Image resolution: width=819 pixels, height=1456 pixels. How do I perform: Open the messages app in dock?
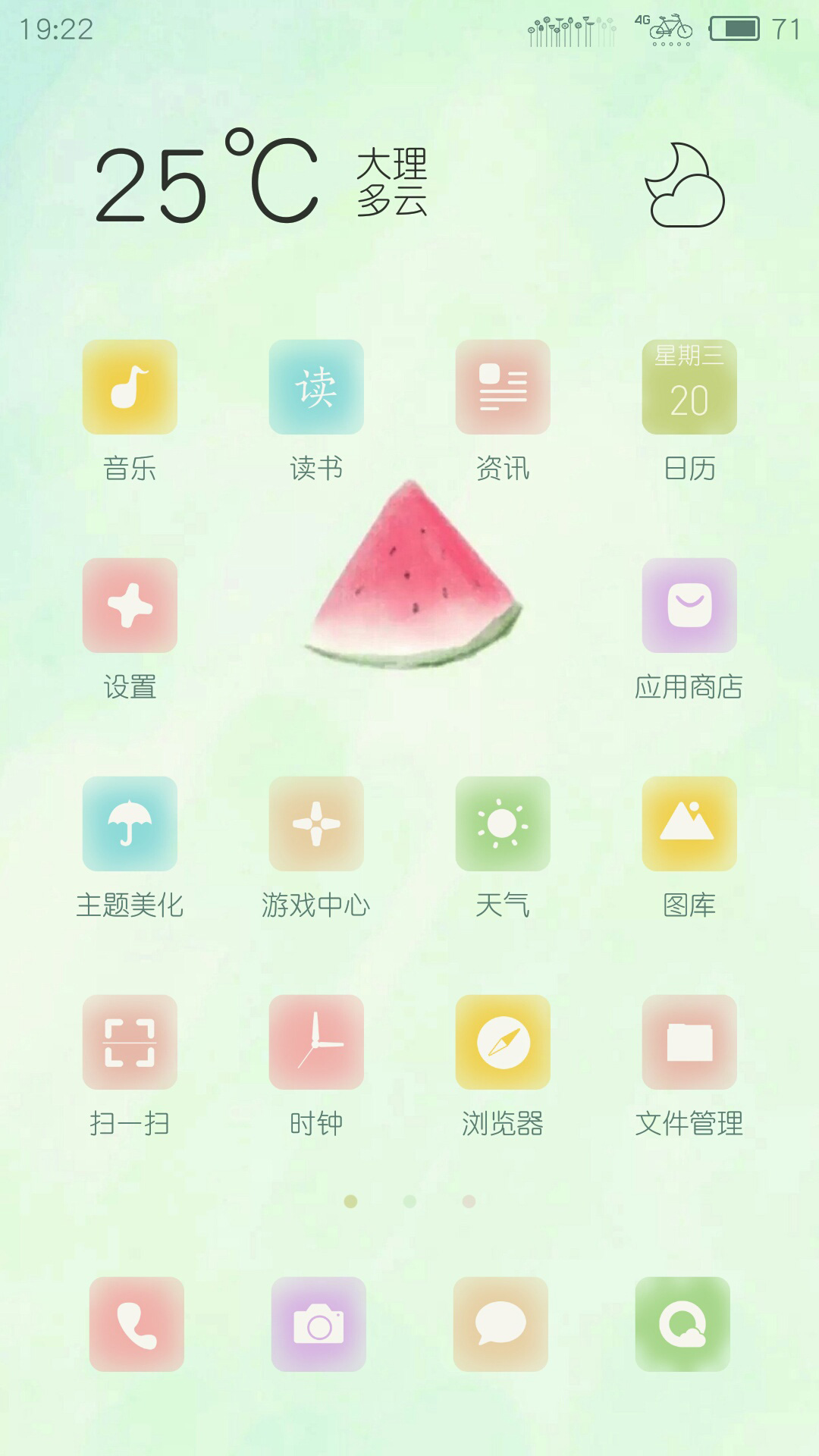click(500, 1324)
